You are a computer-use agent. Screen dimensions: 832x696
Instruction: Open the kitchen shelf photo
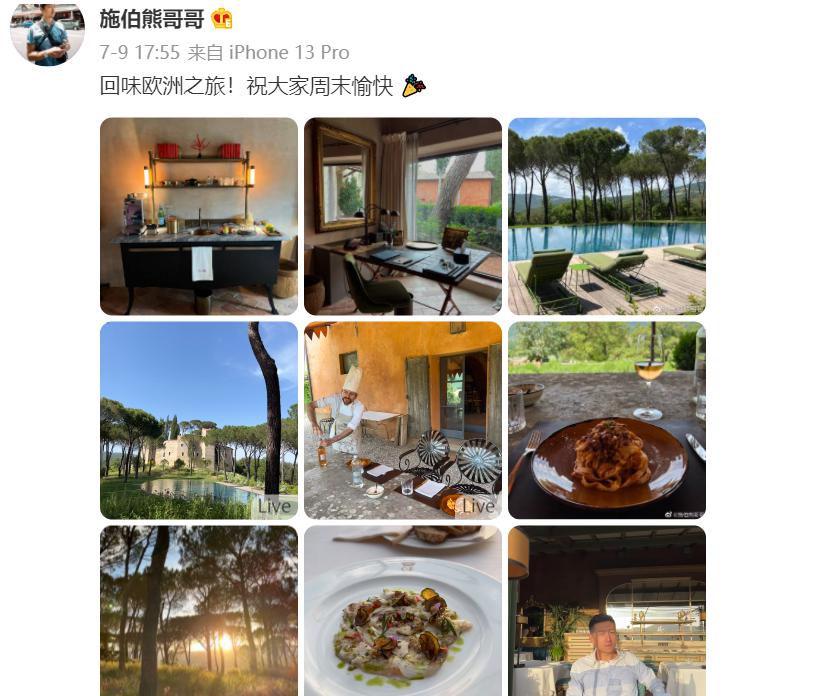199,216
